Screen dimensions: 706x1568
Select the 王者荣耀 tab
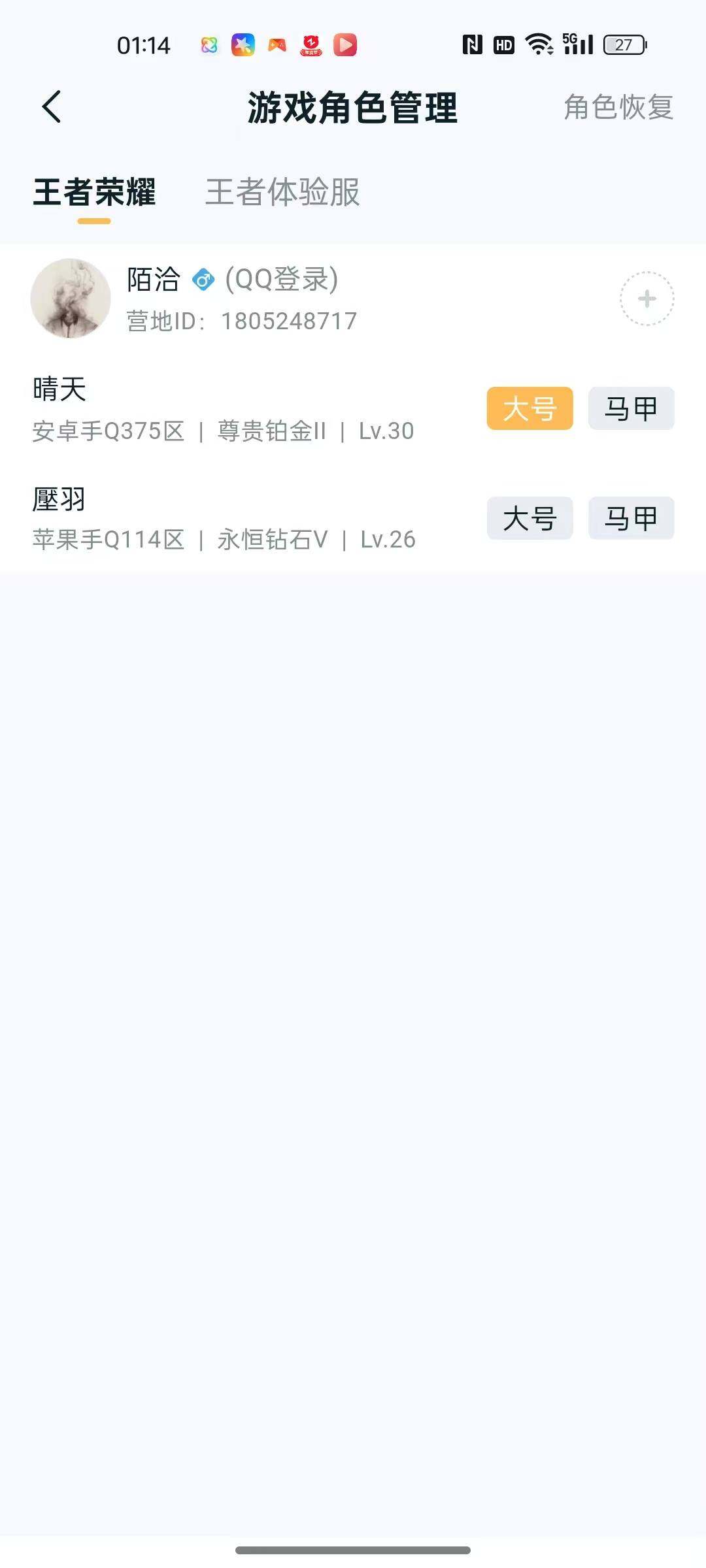pyautogui.click(x=95, y=193)
